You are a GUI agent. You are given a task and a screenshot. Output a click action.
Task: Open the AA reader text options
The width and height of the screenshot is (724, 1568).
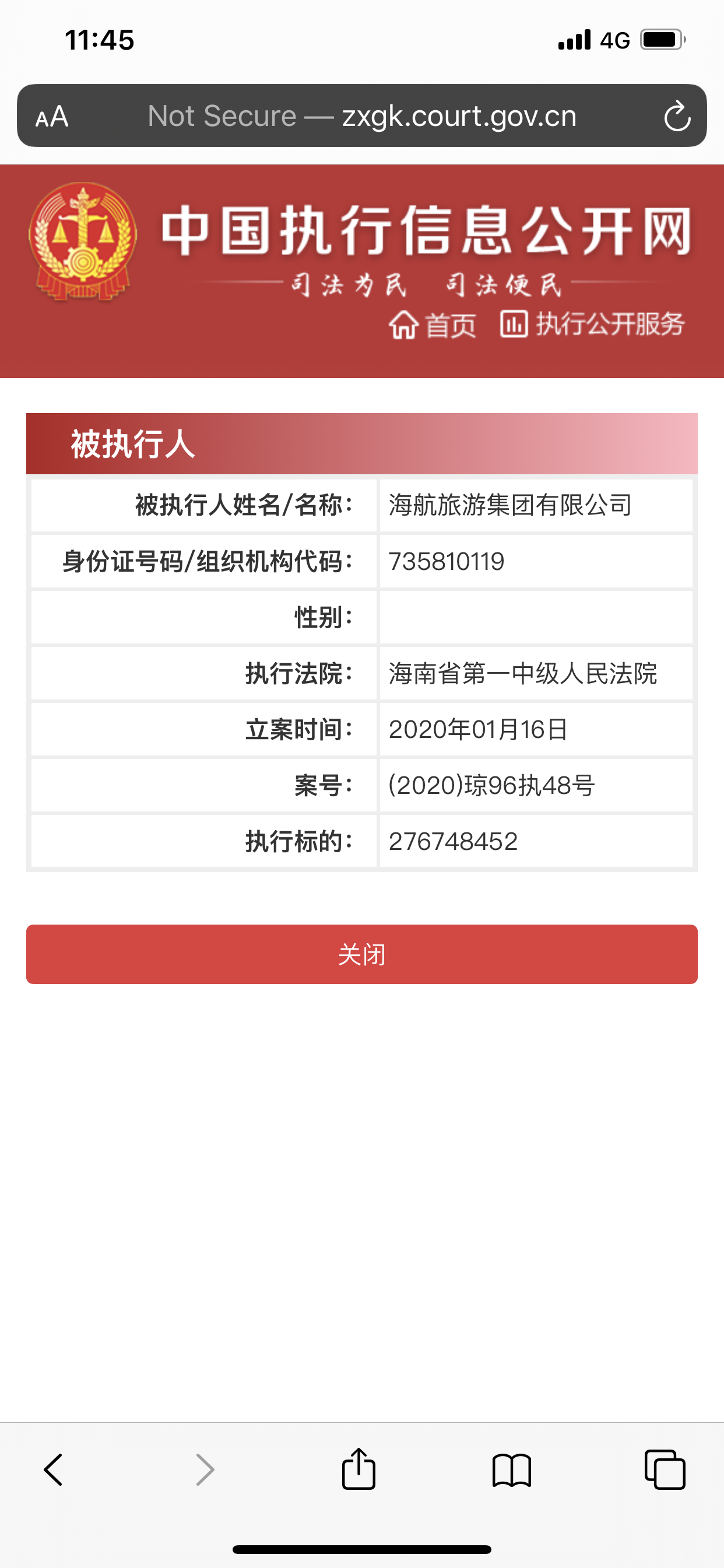tap(52, 116)
